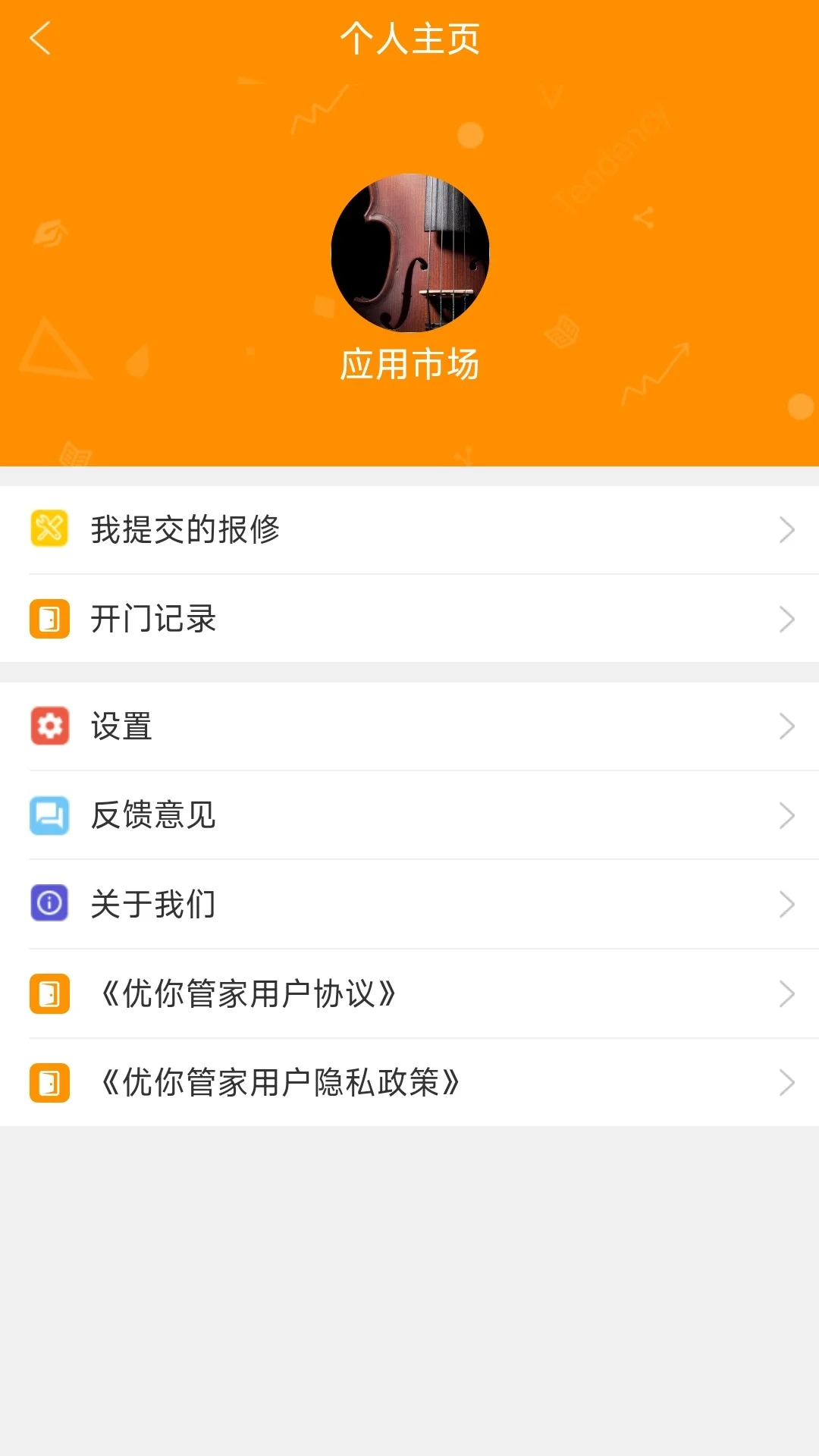Click the chevron on the 开门记录 row
The height and width of the screenshot is (1456, 819).
[x=786, y=620]
